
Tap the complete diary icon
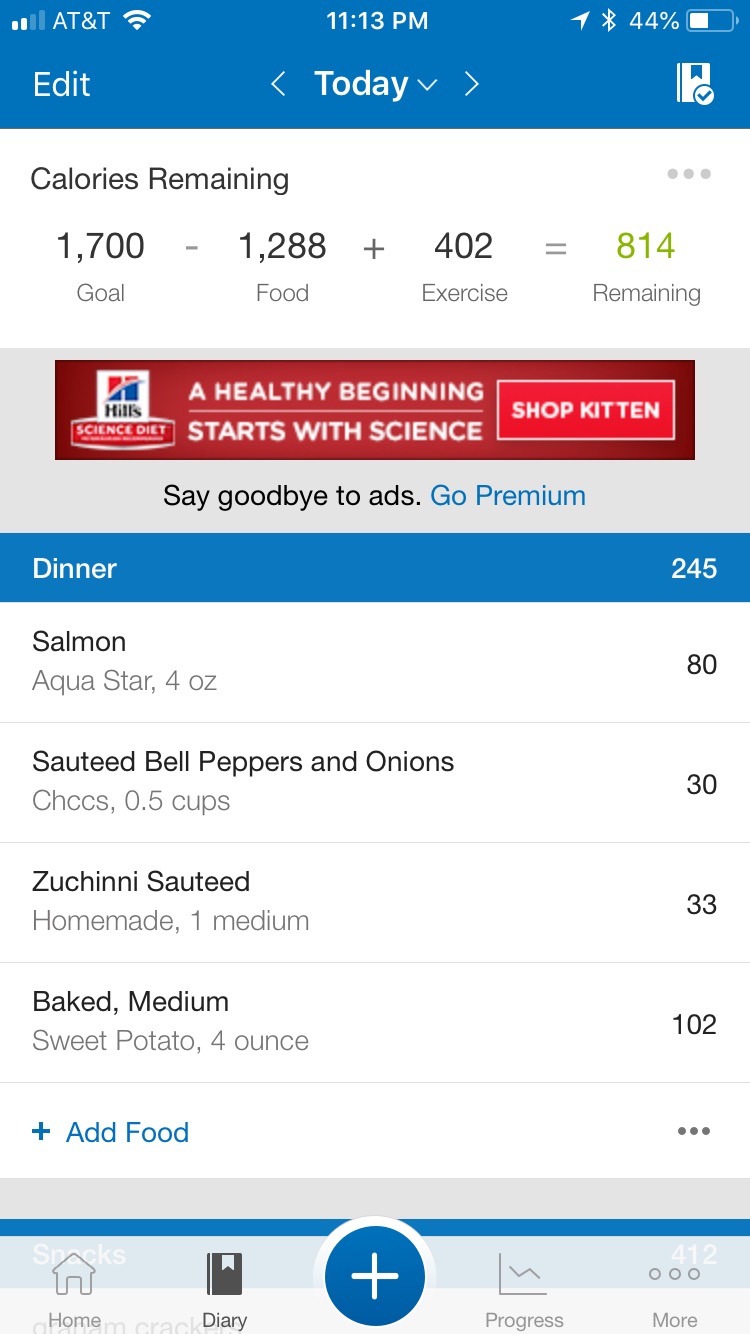click(695, 83)
